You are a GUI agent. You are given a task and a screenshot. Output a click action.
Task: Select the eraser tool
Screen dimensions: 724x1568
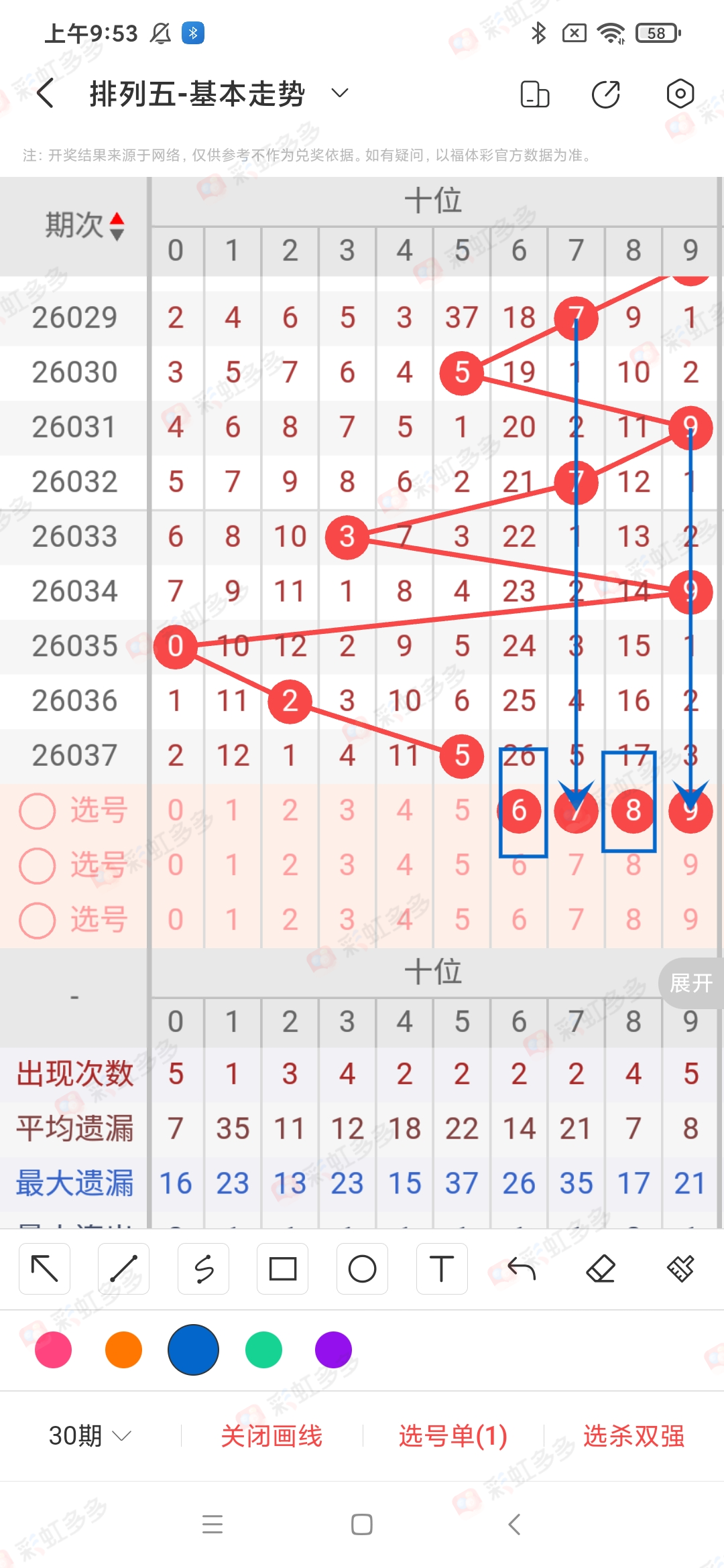[601, 1268]
